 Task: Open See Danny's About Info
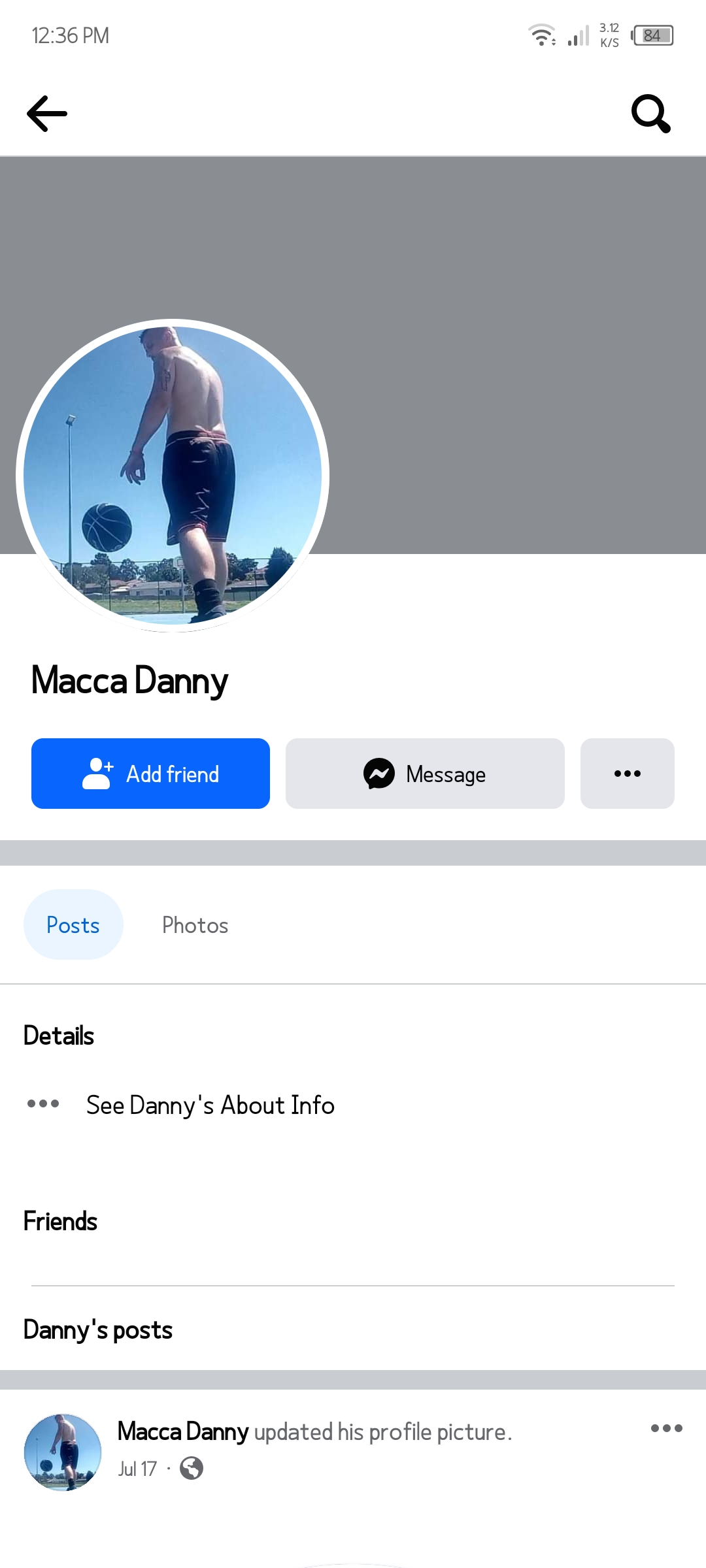click(x=210, y=1105)
